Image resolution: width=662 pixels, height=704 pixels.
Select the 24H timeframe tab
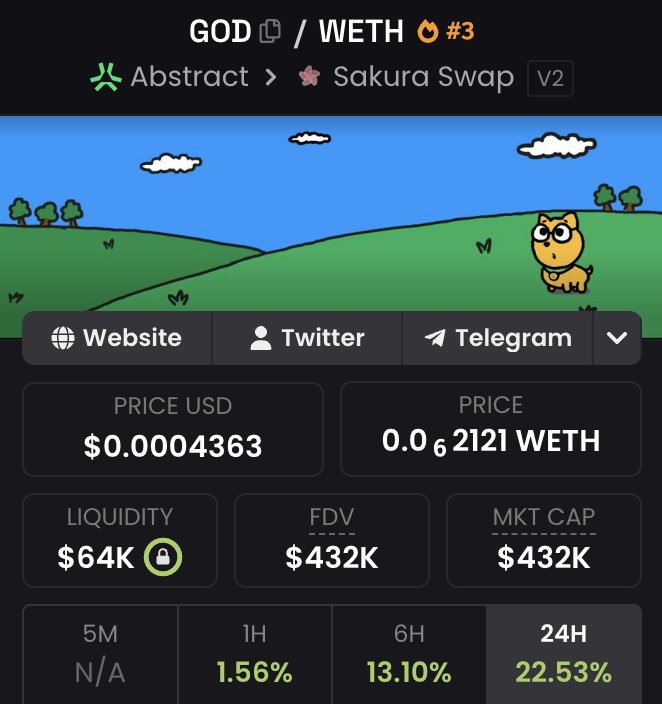click(x=563, y=653)
